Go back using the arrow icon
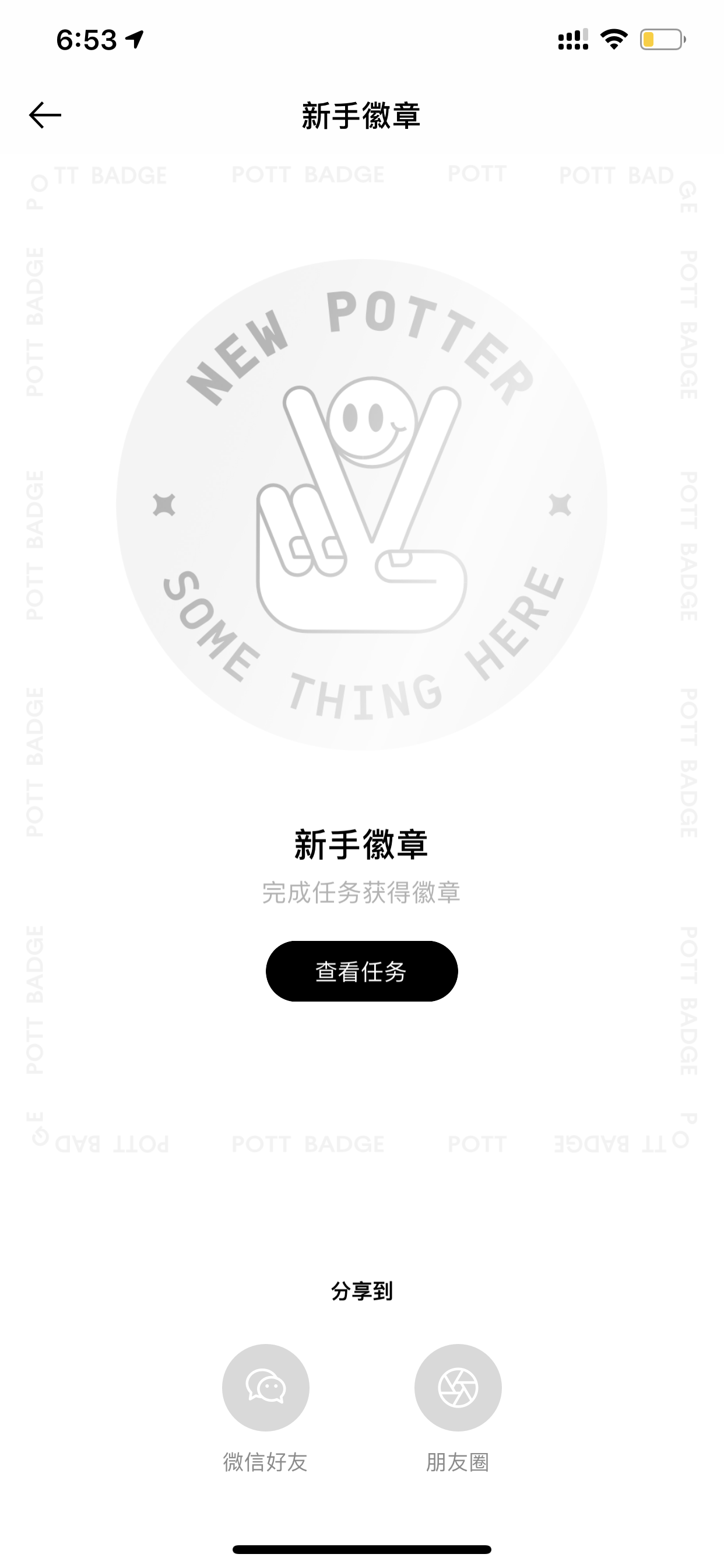The image size is (724, 1568). point(45,115)
